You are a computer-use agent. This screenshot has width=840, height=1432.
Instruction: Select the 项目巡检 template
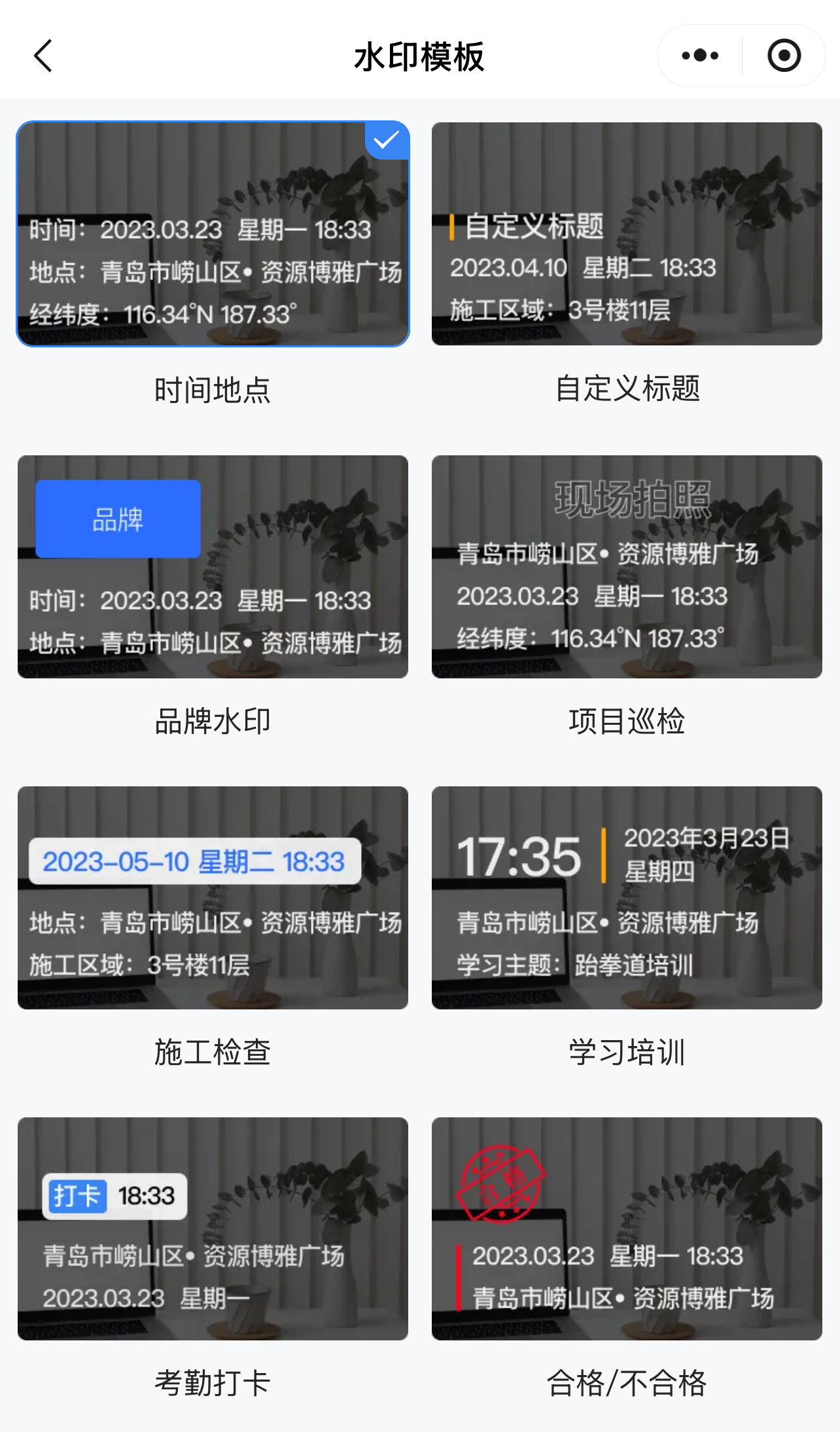point(627,567)
